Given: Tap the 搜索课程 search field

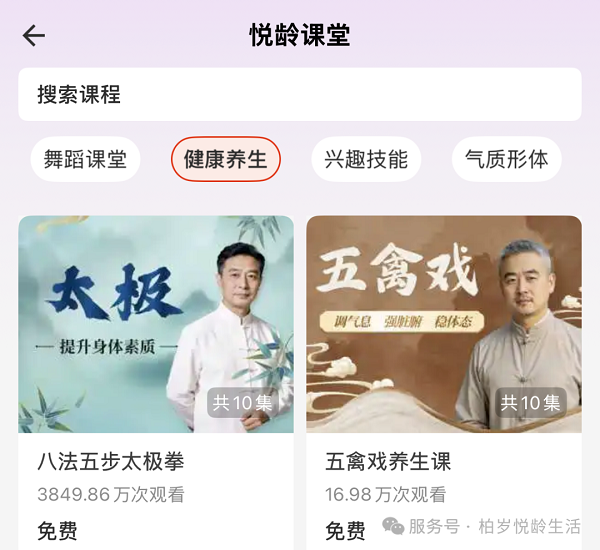Looking at the screenshot, I should pos(299,94).
